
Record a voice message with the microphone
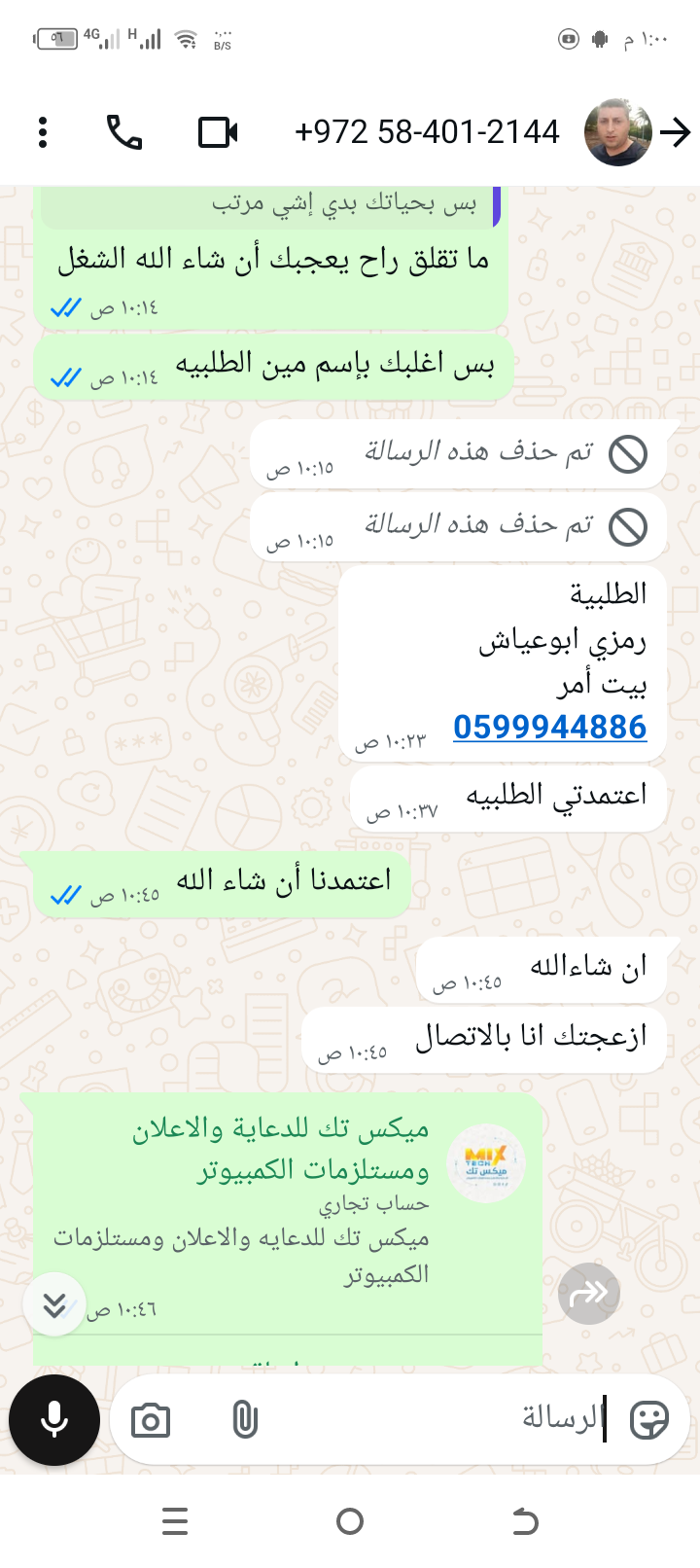pyautogui.click(x=54, y=1420)
